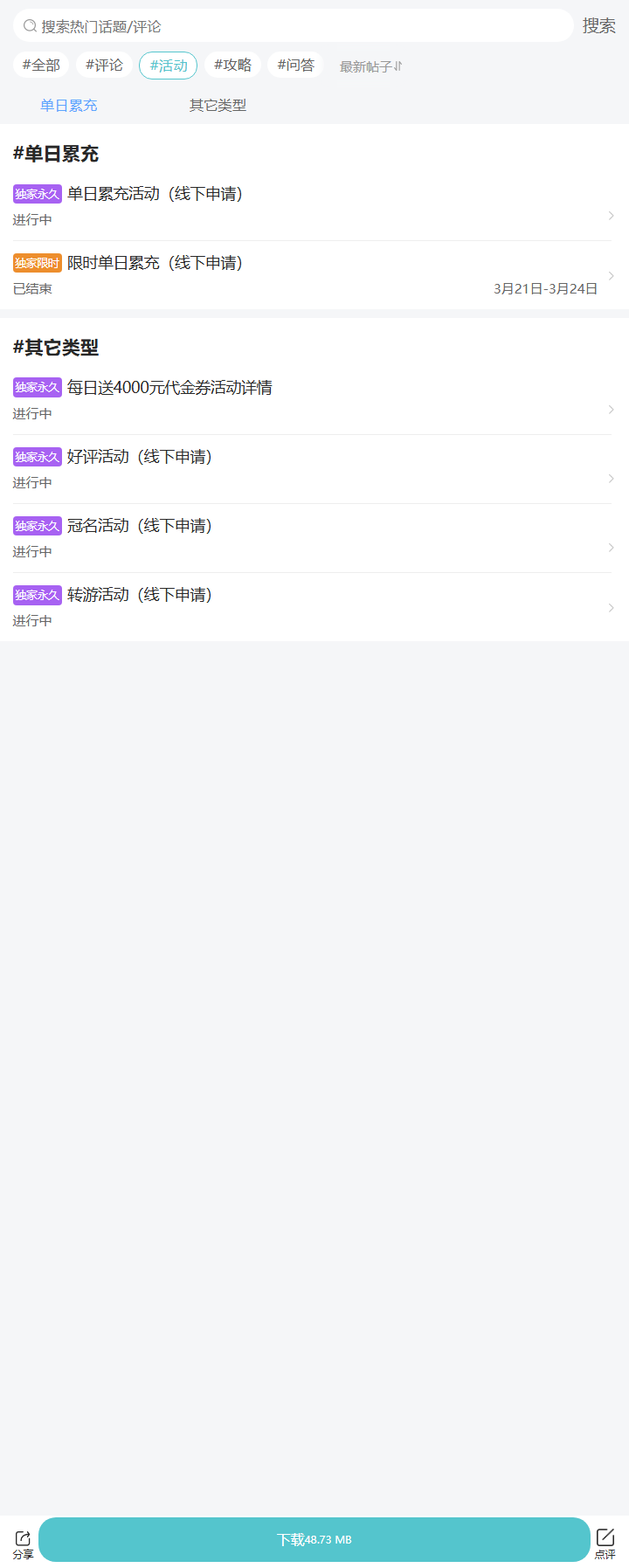Open 冠名活动（线下申请）
The width and height of the screenshot is (629, 1568).
(x=312, y=538)
